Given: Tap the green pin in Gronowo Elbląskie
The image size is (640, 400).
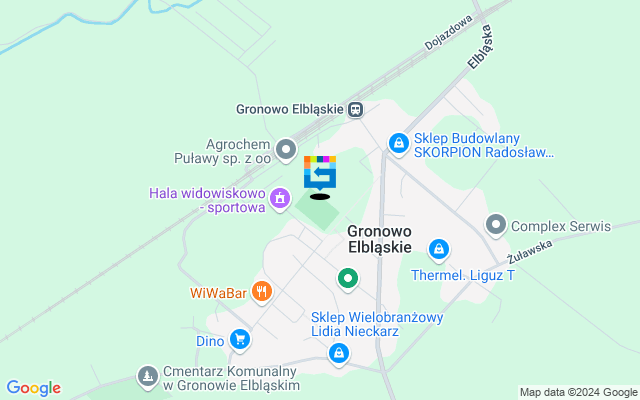Looking at the screenshot, I should [x=347, y=279].
